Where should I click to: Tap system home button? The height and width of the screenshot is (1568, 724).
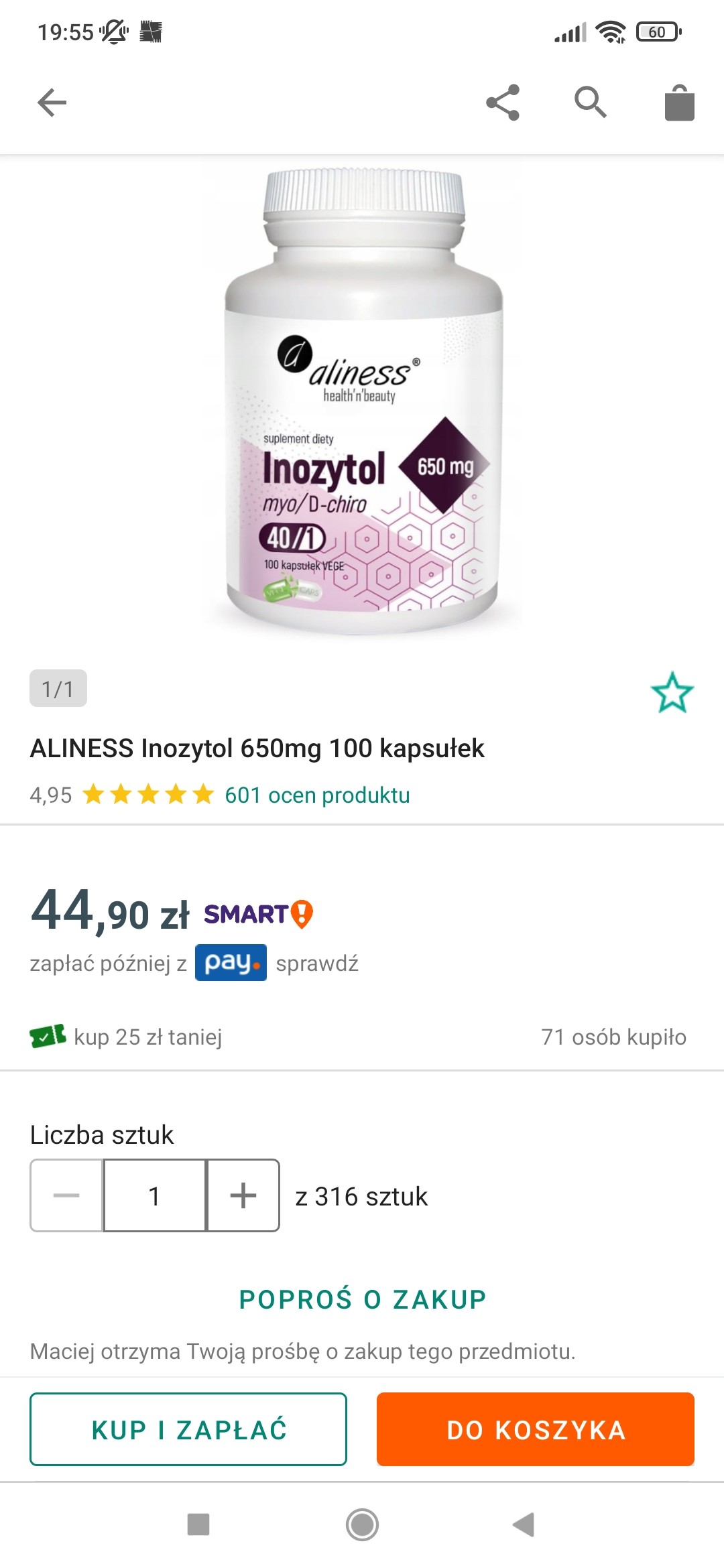[x=362, y=1524]
